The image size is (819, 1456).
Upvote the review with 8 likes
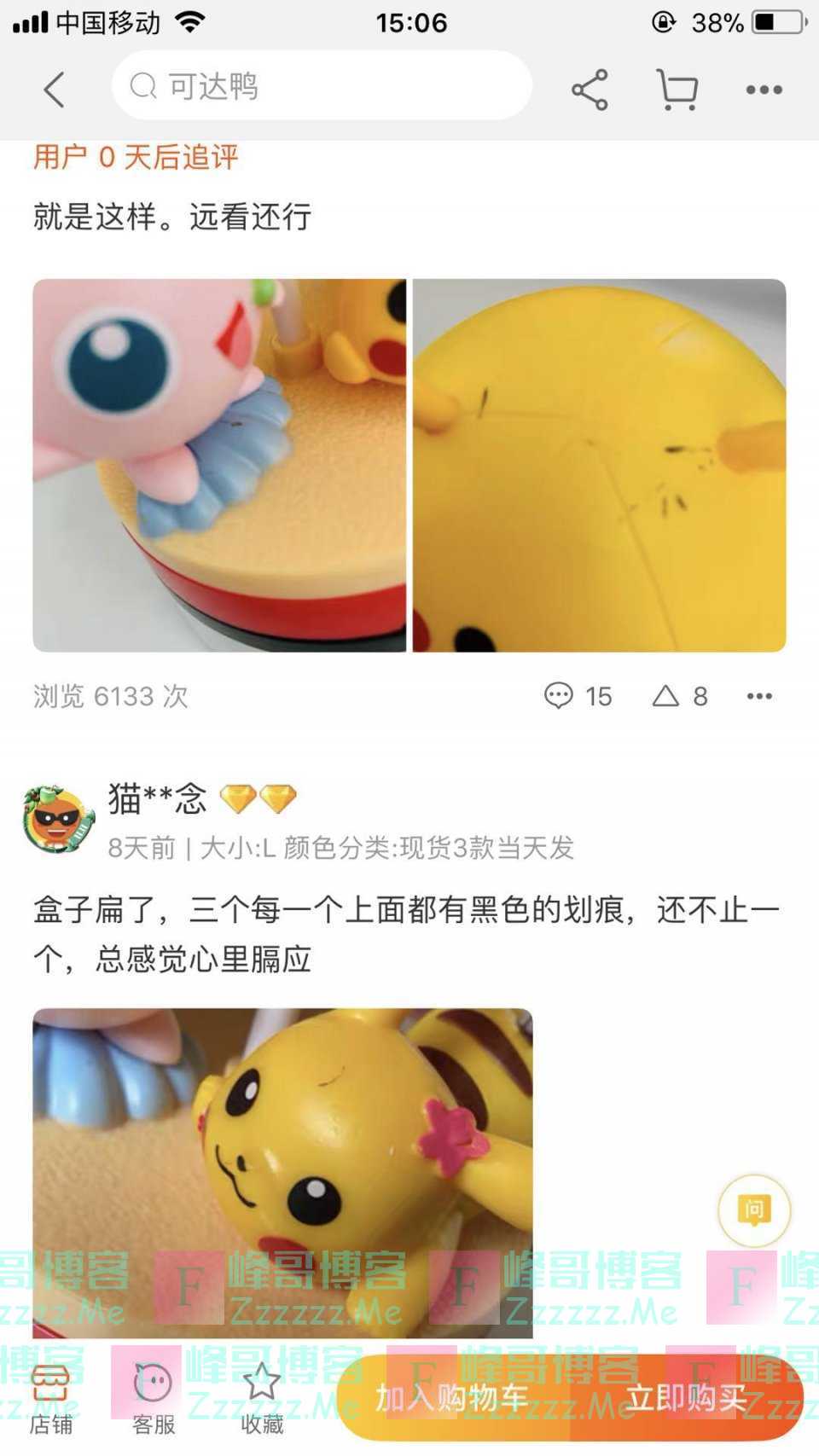pos(680,696)
